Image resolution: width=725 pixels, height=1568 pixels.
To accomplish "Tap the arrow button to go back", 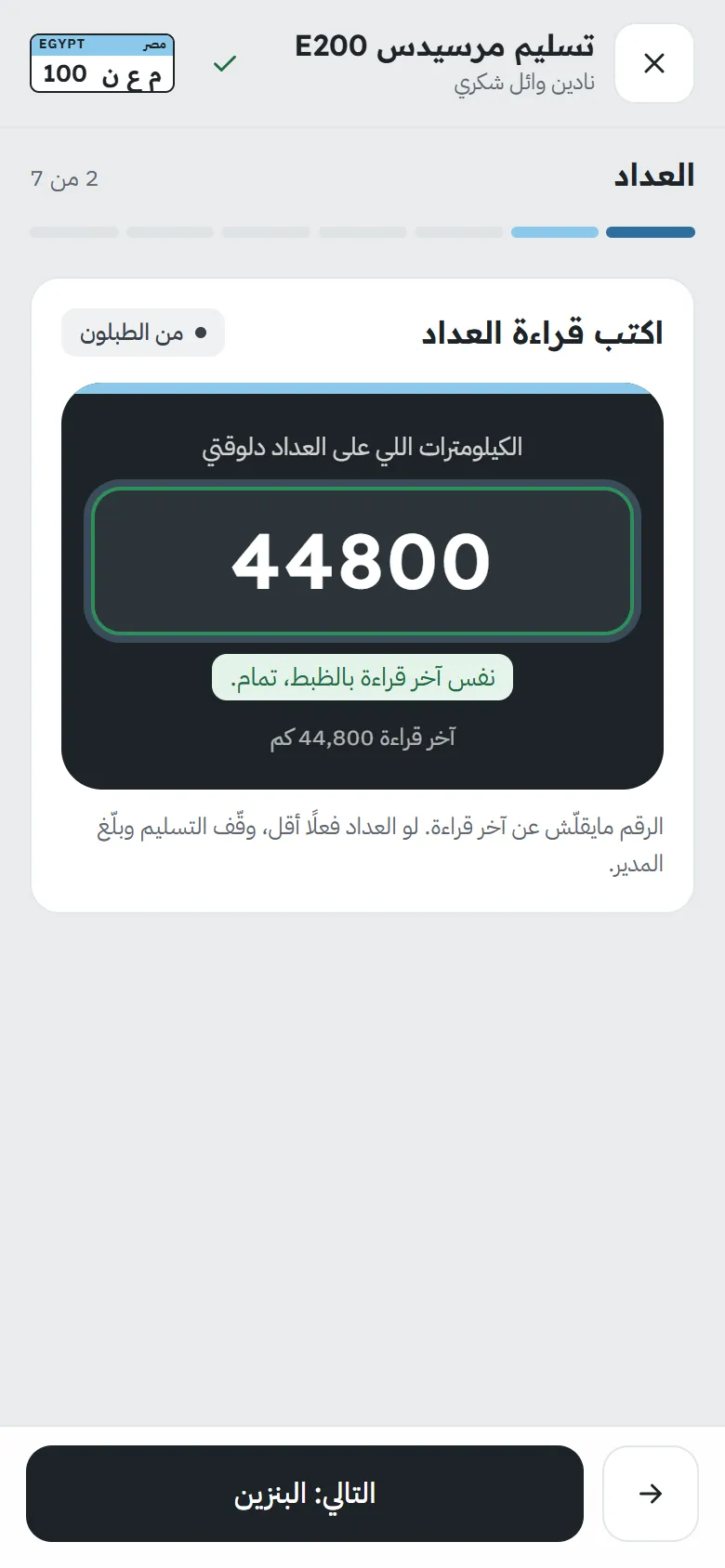I will point(651,1493).
